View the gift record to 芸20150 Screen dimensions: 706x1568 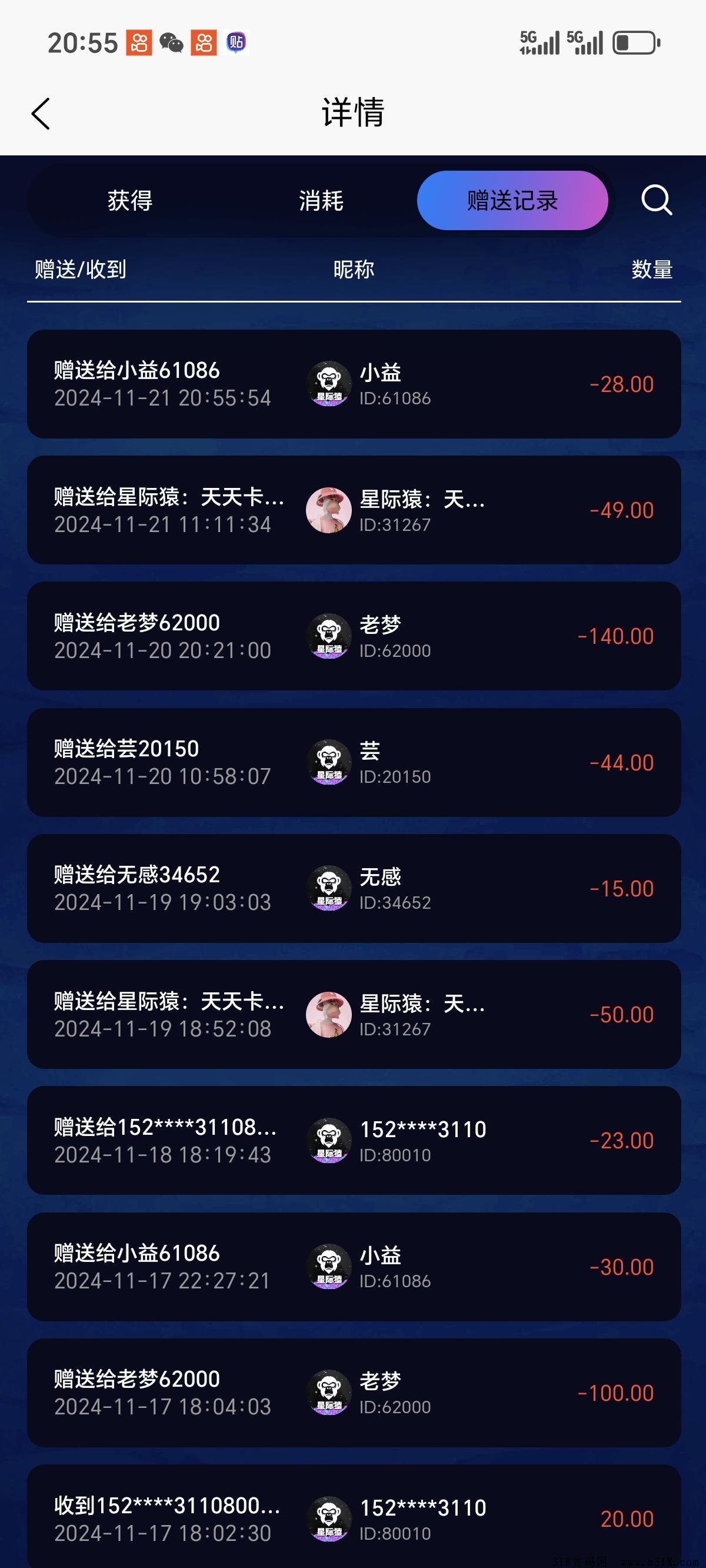(x=354, y=762)
